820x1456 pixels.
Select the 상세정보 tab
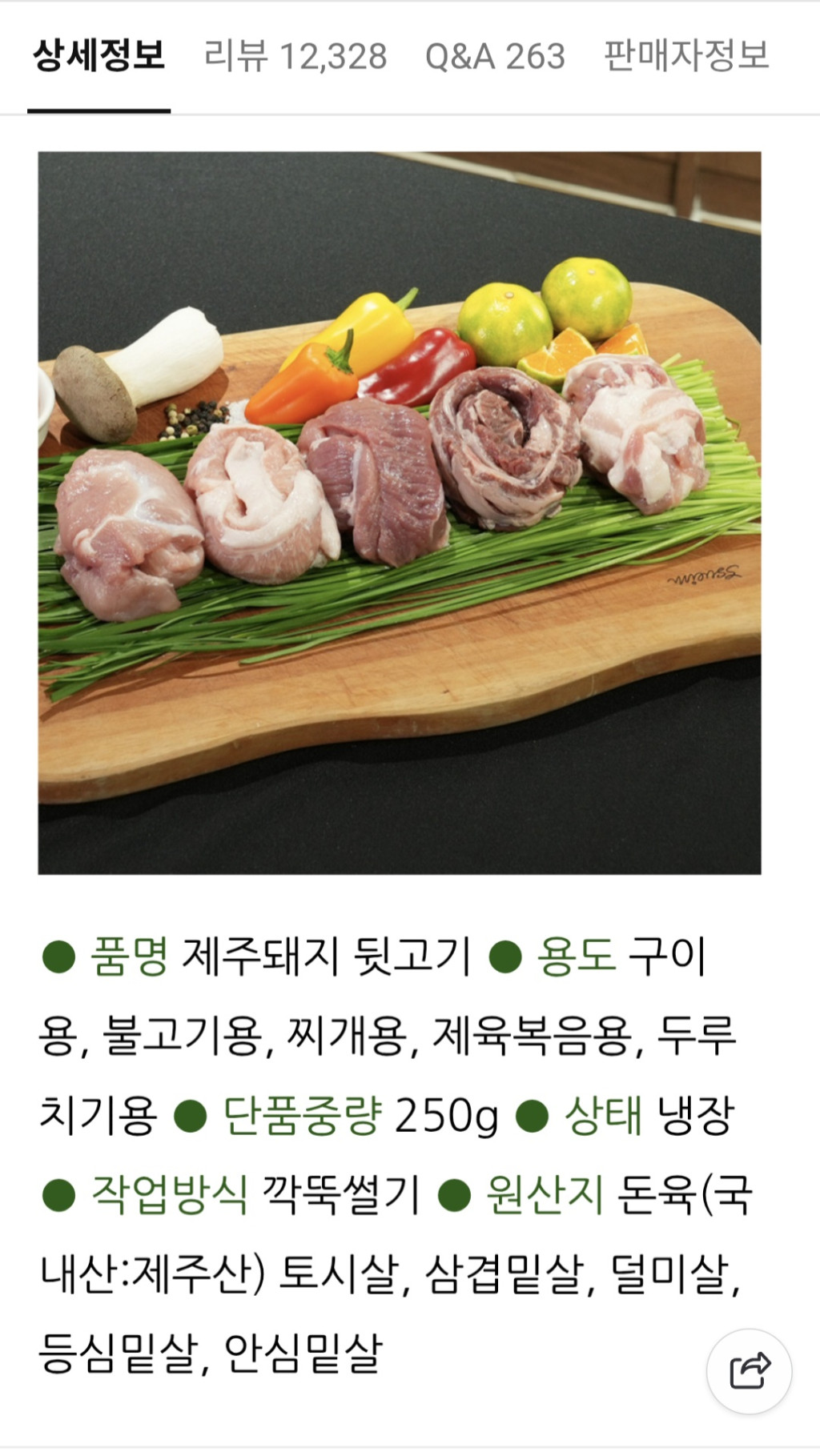98,56
